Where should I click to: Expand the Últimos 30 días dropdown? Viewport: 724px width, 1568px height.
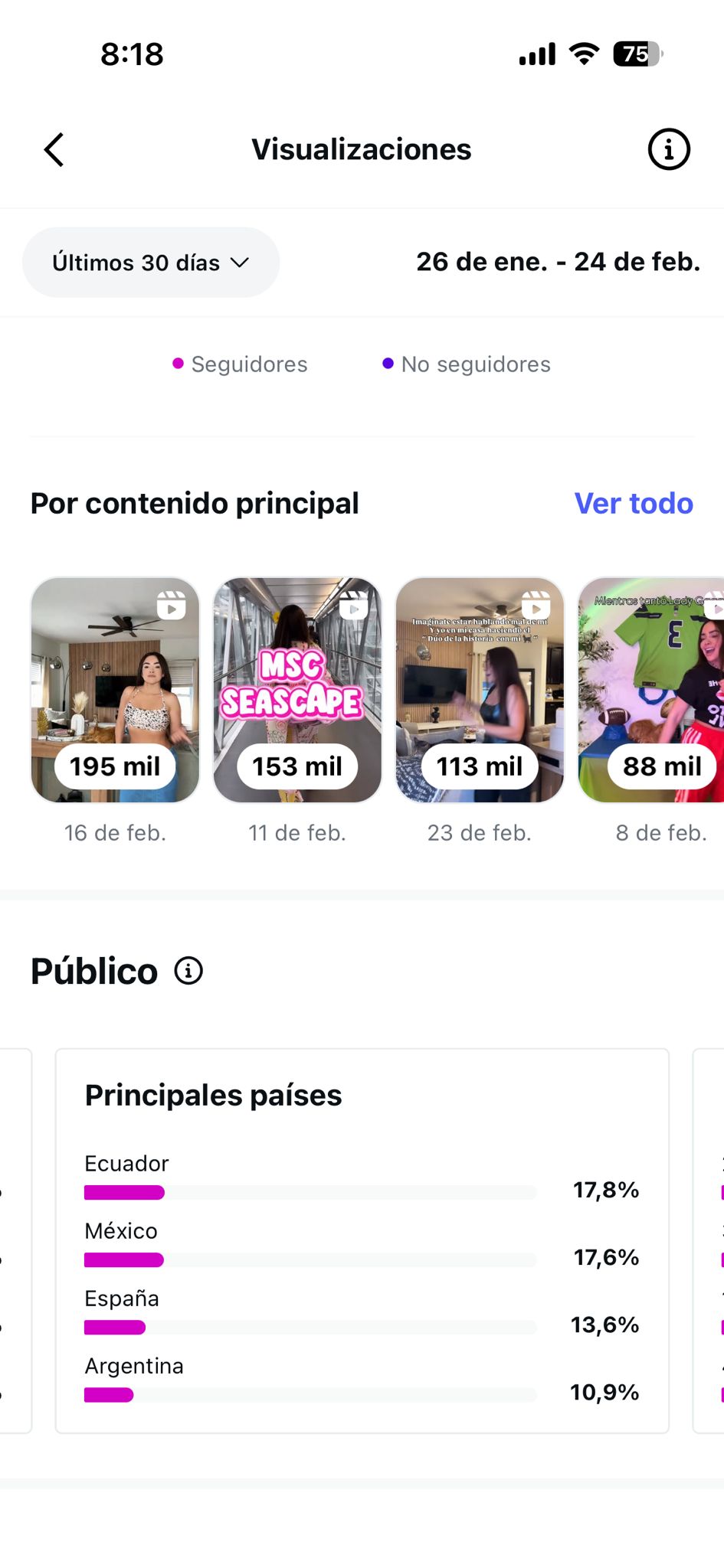pyautogui.click(x=151, y=263)
